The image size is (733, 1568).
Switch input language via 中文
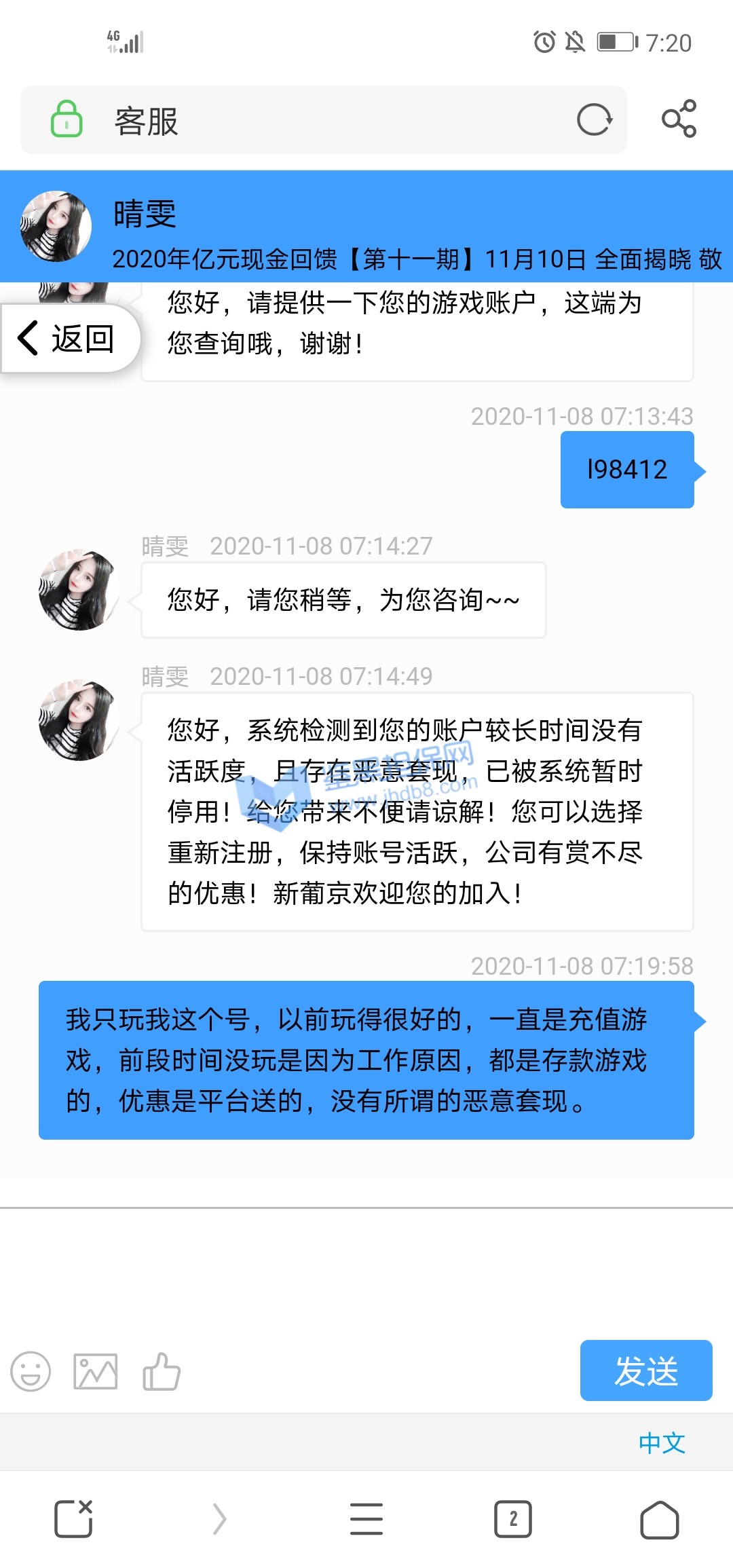coord(661,1443)
